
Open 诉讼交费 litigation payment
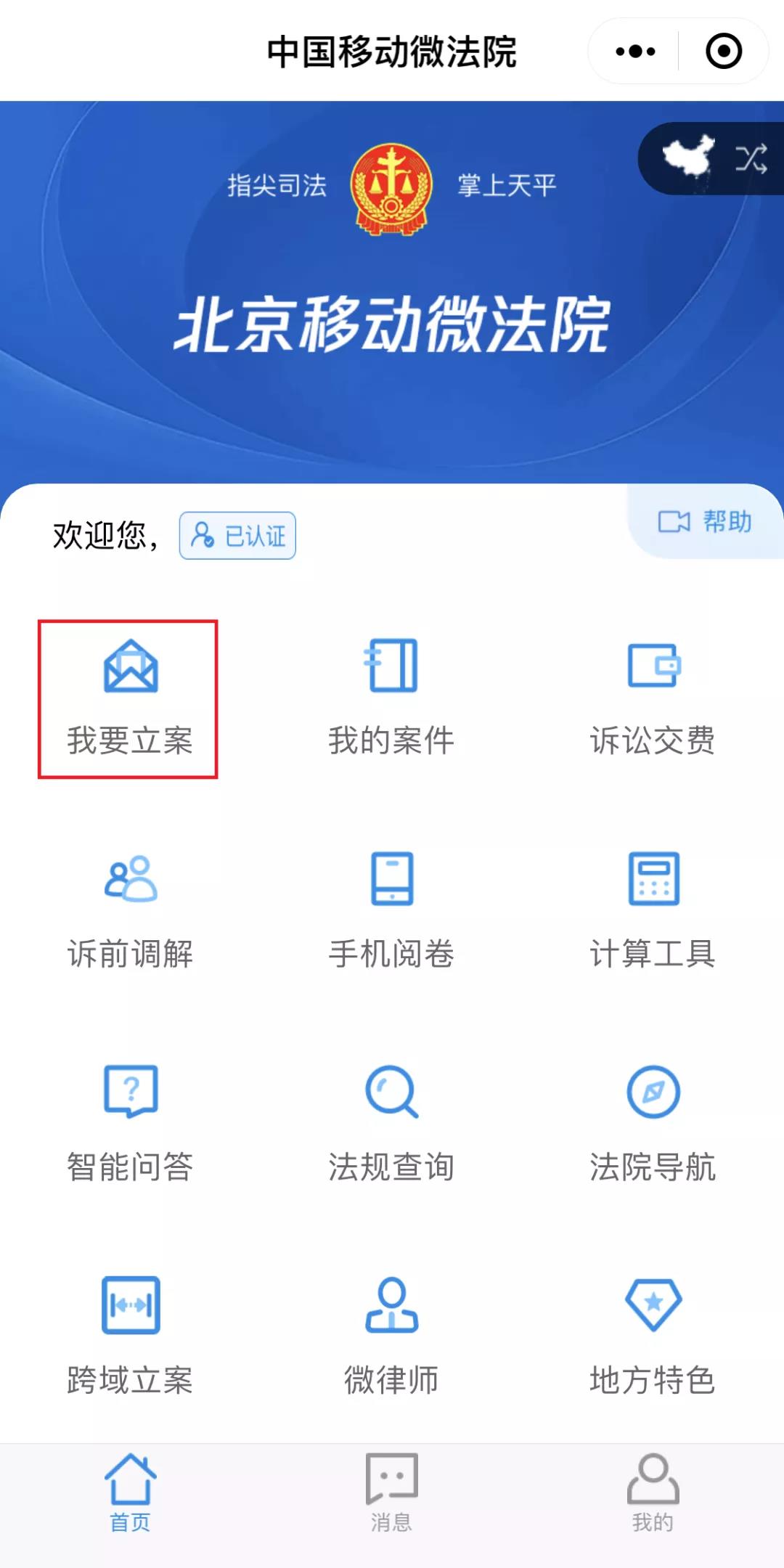(653, 698)
